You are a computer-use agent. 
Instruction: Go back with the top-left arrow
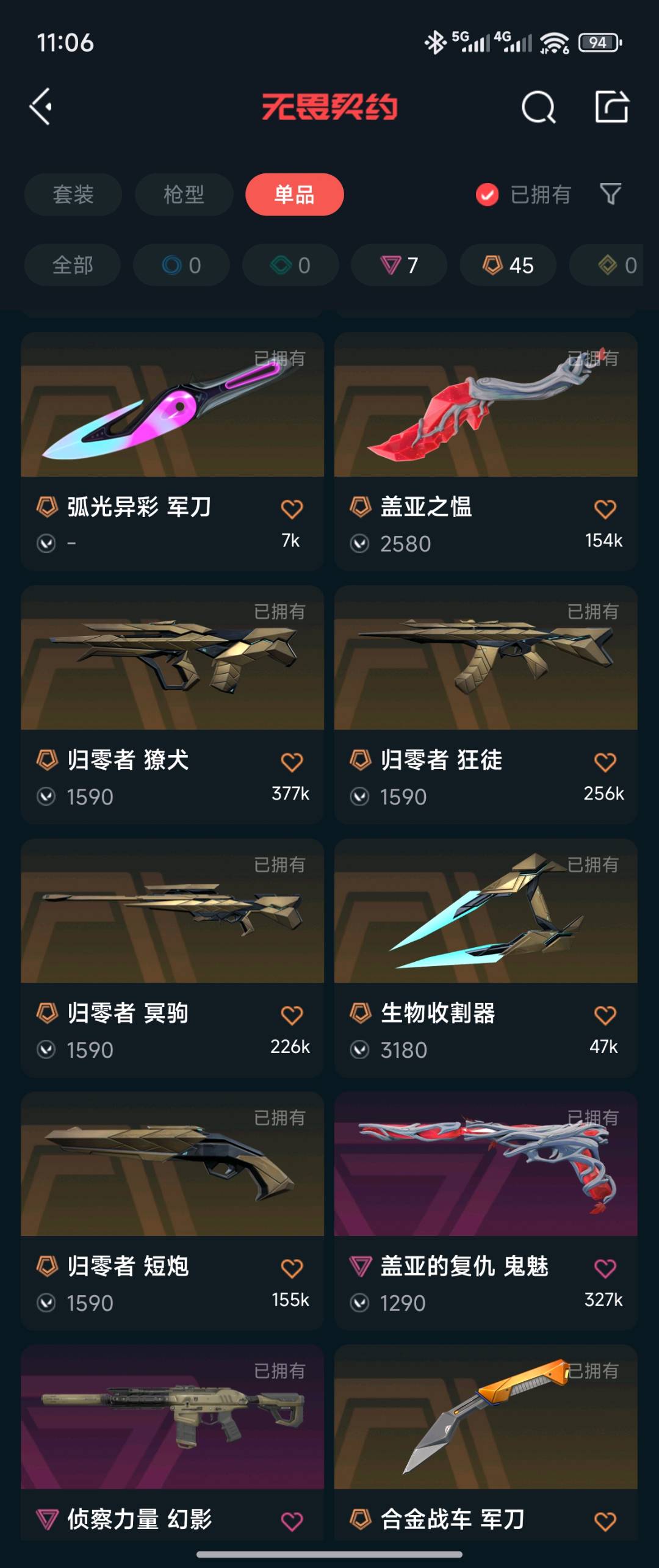point(41,107)
